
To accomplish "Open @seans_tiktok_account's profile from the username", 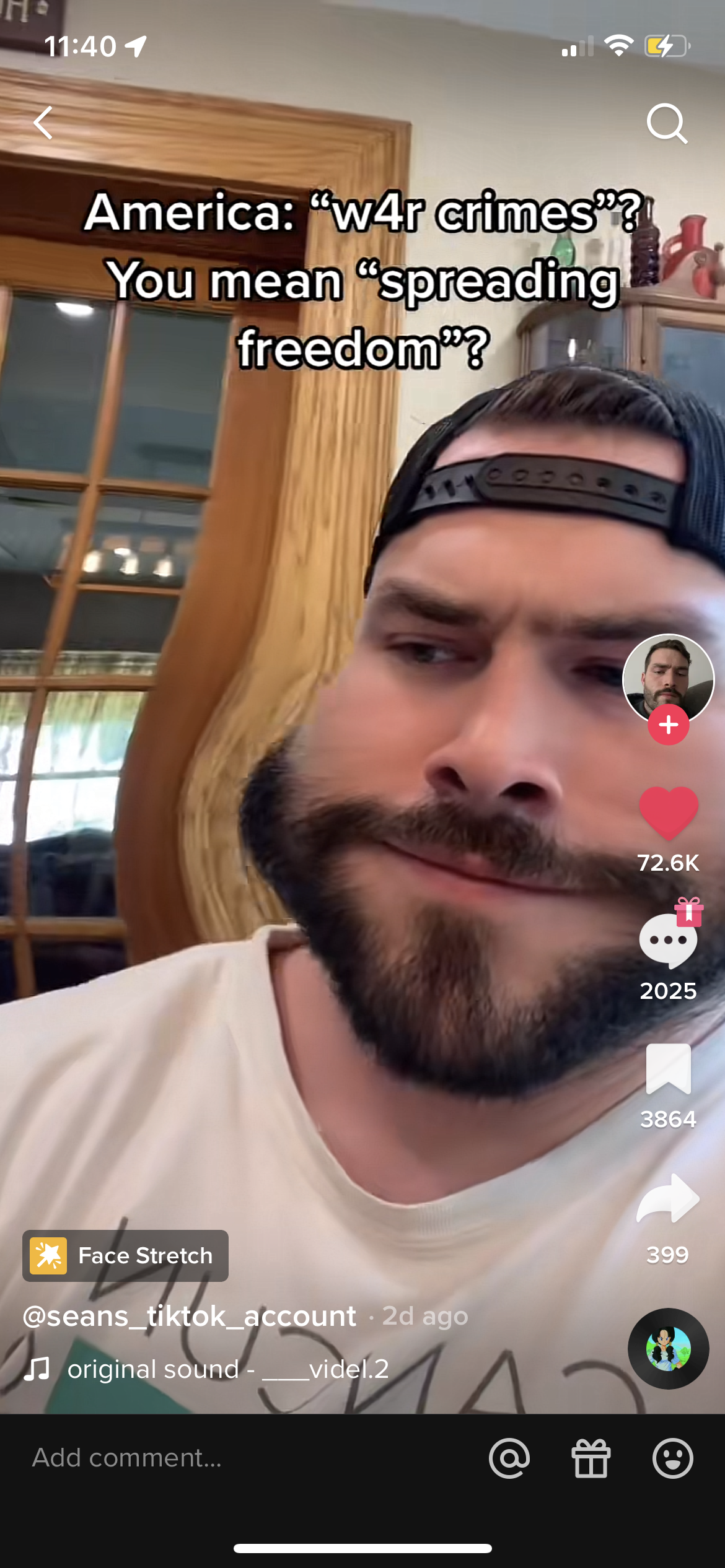I will coord(190,1315).
